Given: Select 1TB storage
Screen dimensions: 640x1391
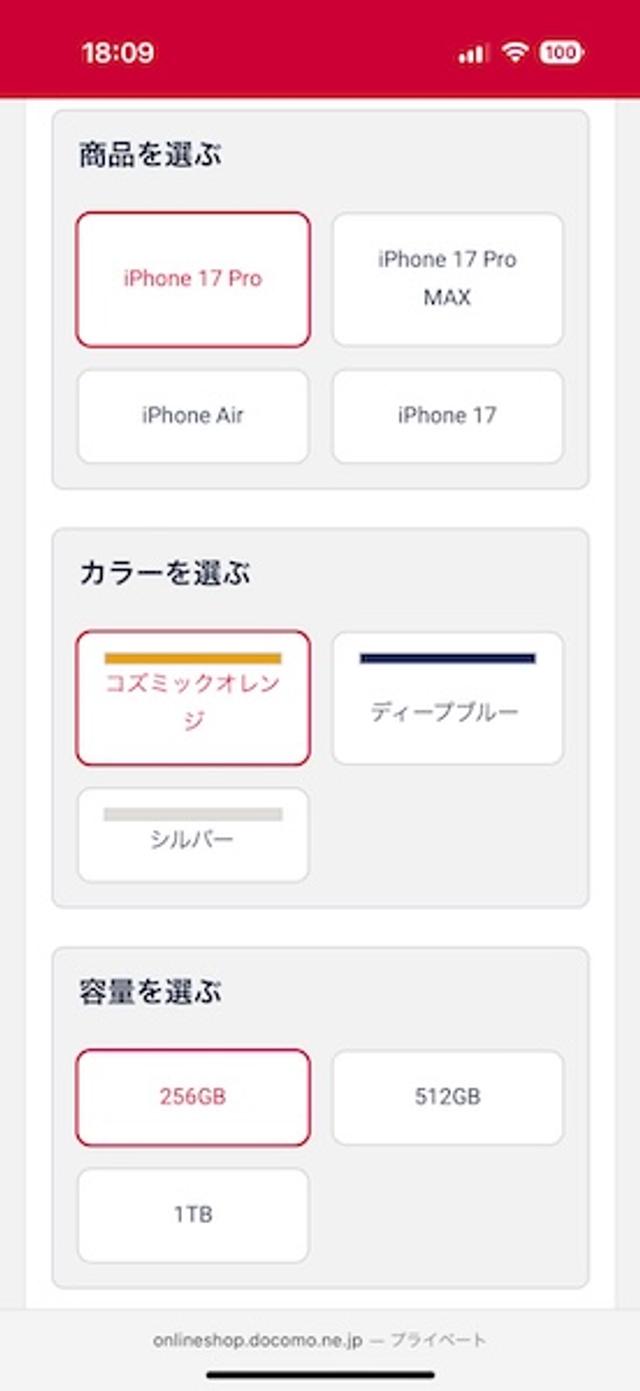Looking at the screenshot, I should [x=193, y=1215].
